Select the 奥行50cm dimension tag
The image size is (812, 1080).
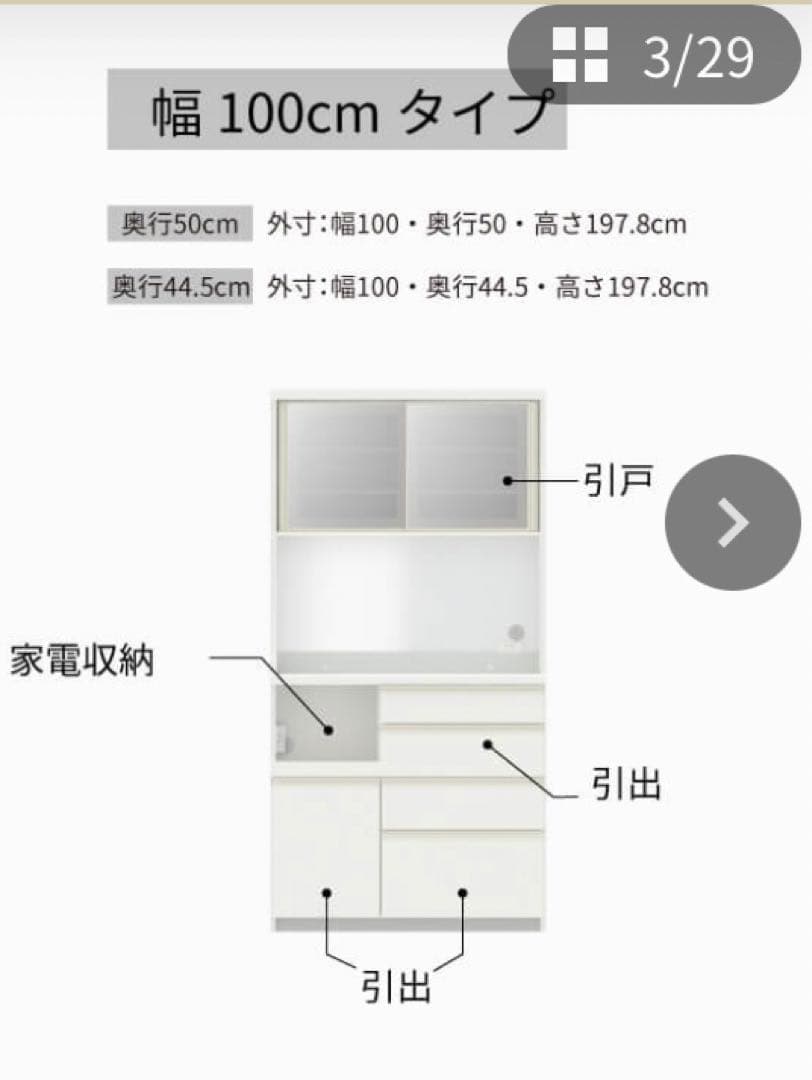(x=180, y=222)
